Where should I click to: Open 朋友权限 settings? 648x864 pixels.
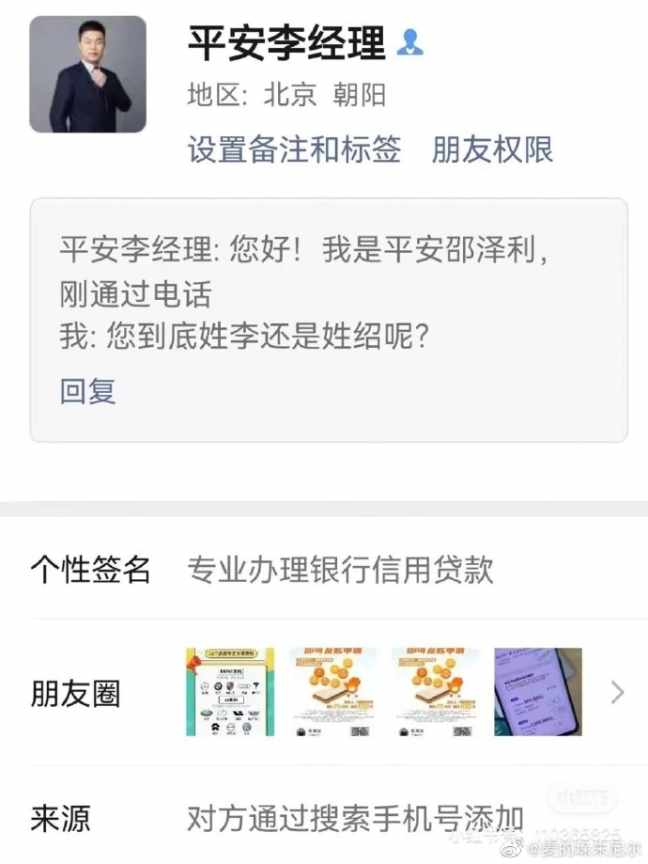tap(492, 150)
